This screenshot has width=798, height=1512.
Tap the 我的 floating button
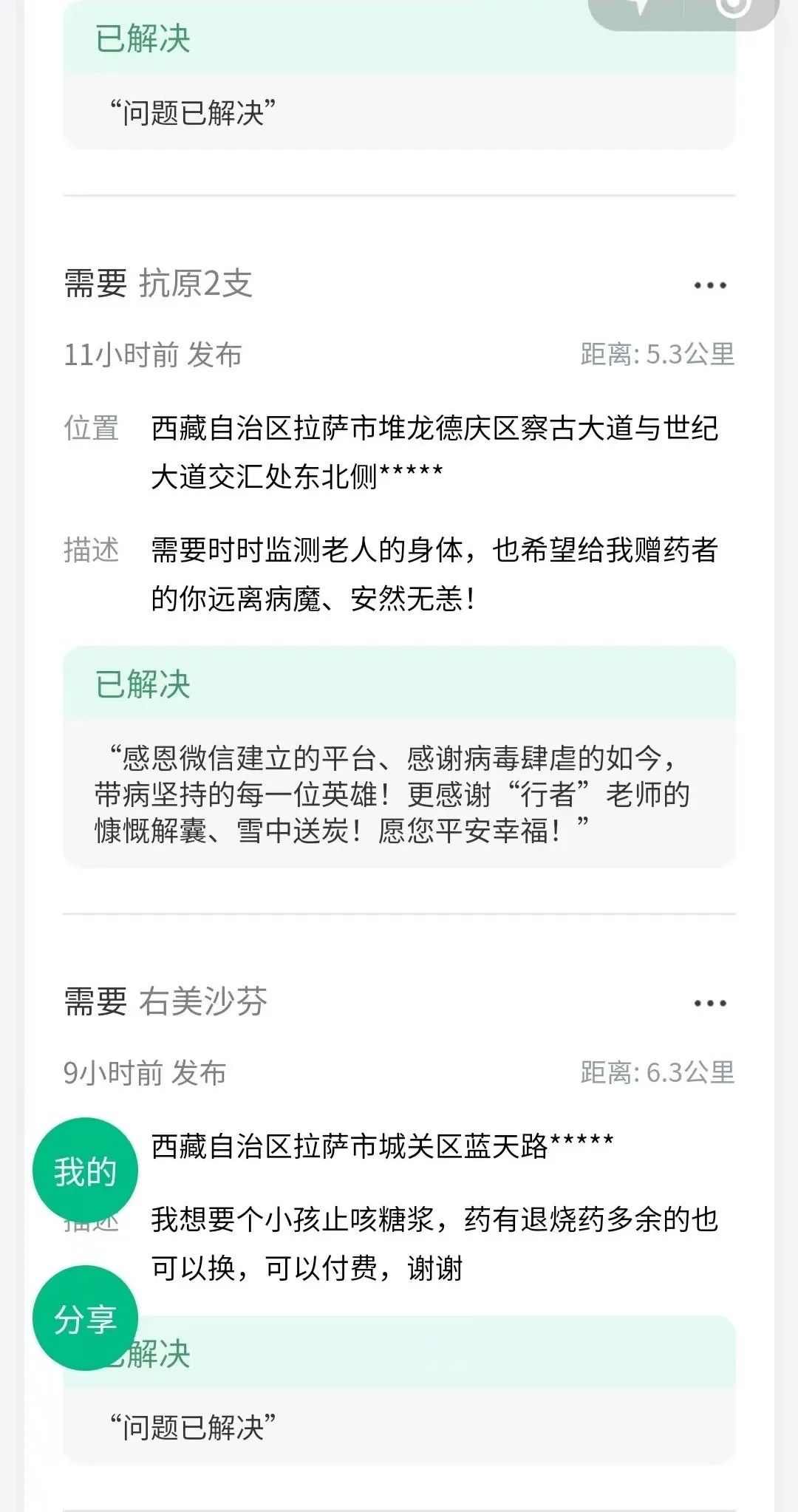pos(85,1171)
